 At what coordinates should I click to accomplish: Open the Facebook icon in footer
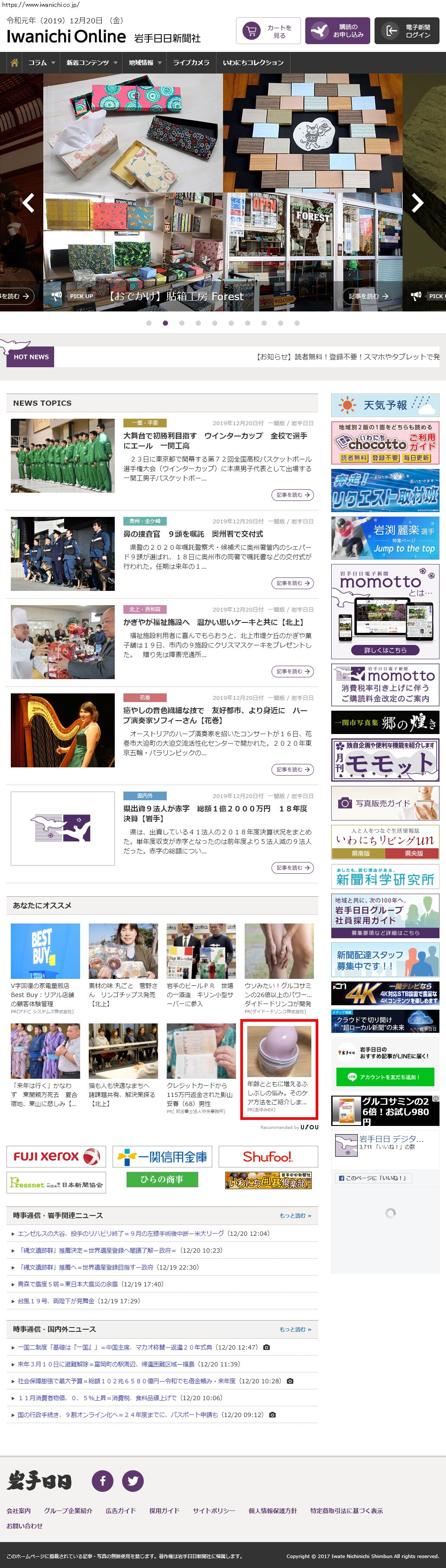pos(102,1480)
